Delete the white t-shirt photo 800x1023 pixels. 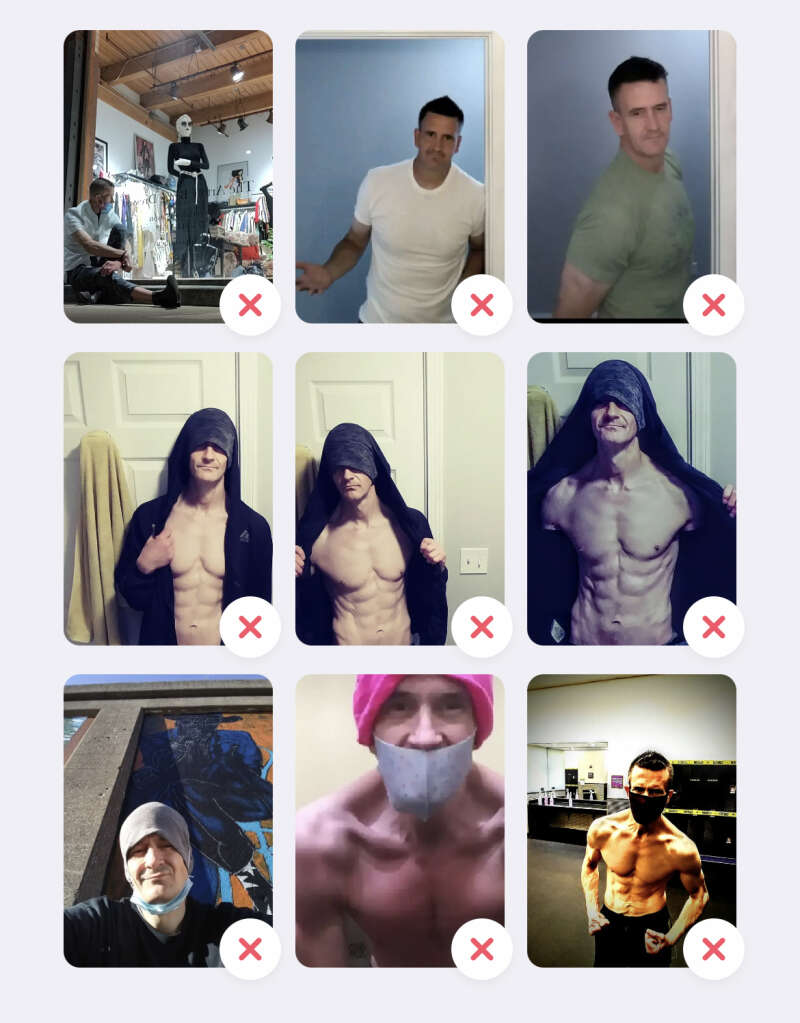[x=482, y=305]
